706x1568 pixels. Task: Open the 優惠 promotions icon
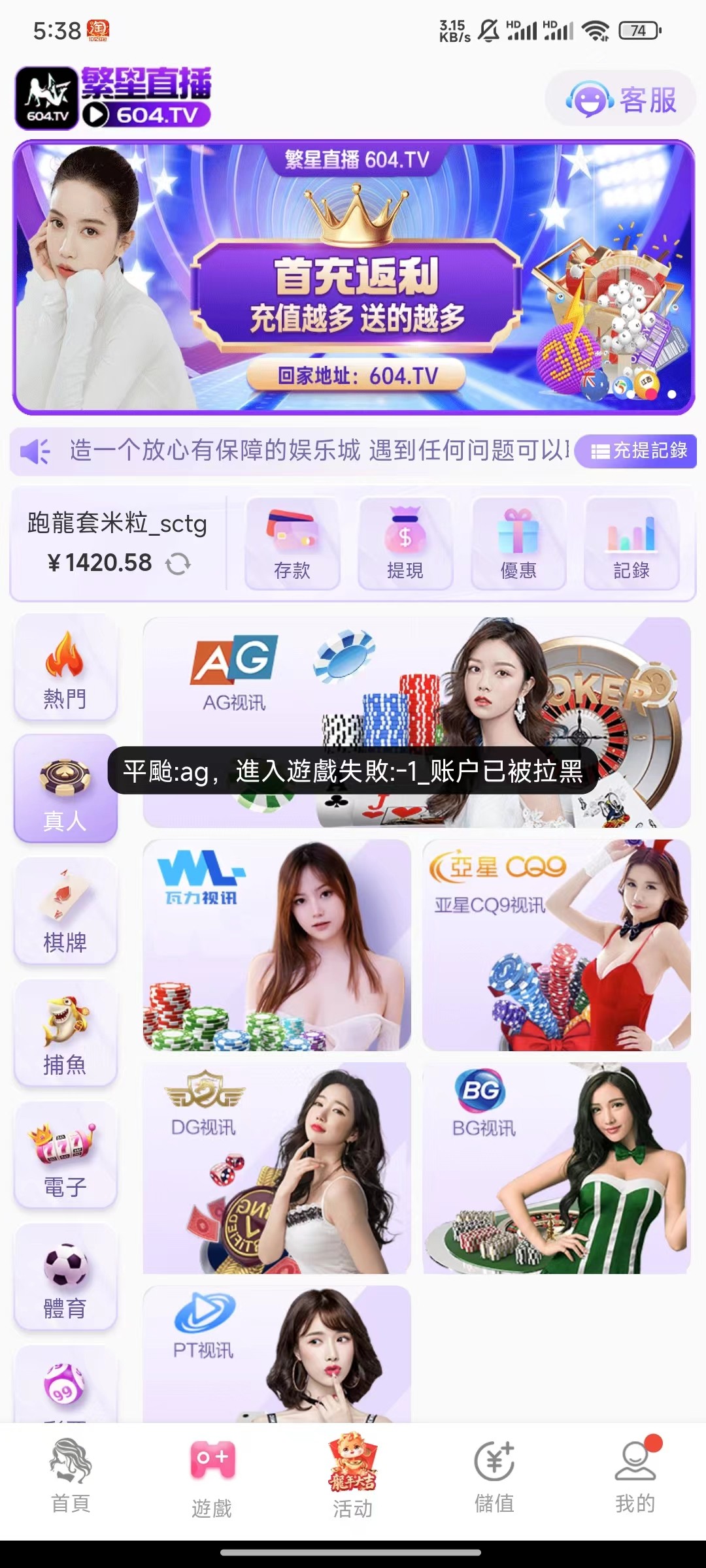(518, 542)
